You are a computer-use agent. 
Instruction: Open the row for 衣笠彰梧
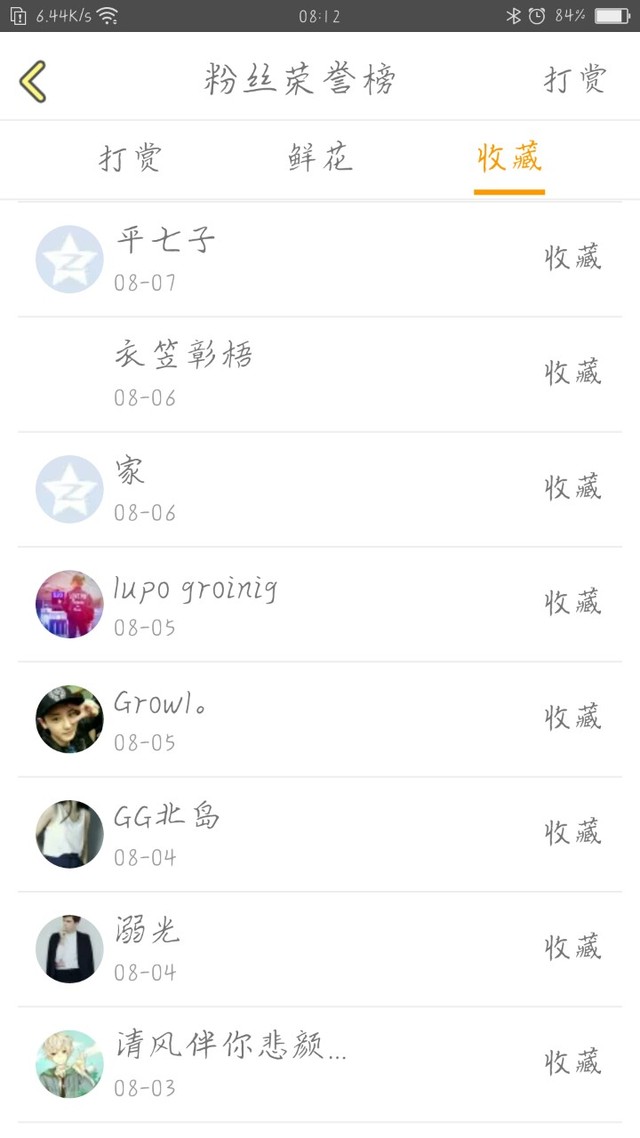320,374
